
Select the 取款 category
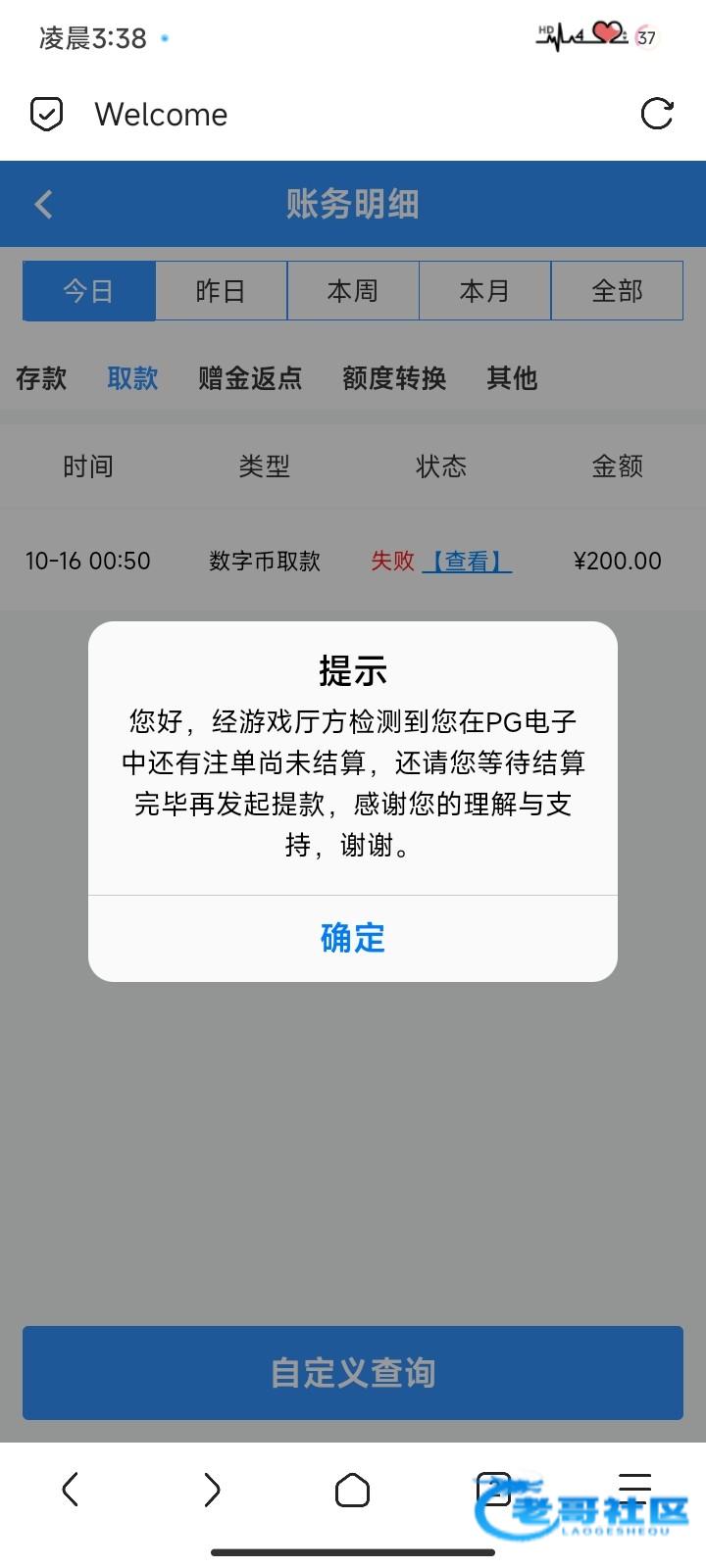pyautogui.click(x=132, y=378)
